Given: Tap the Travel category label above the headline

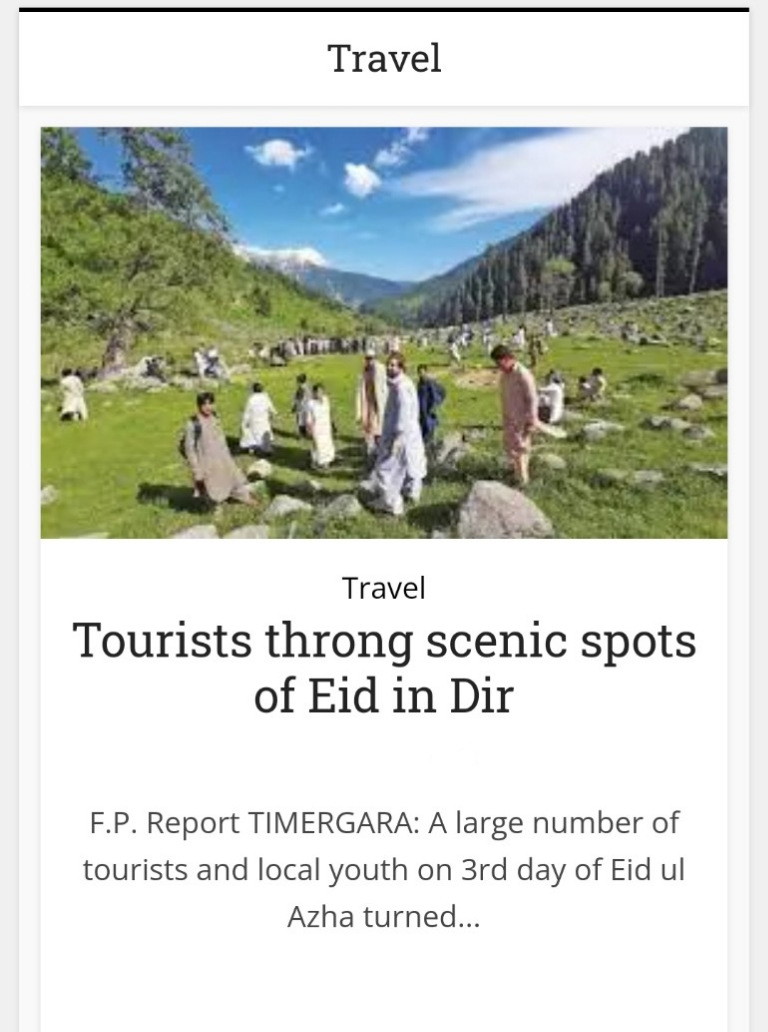Looking at the screenshot, I should 384,588.
